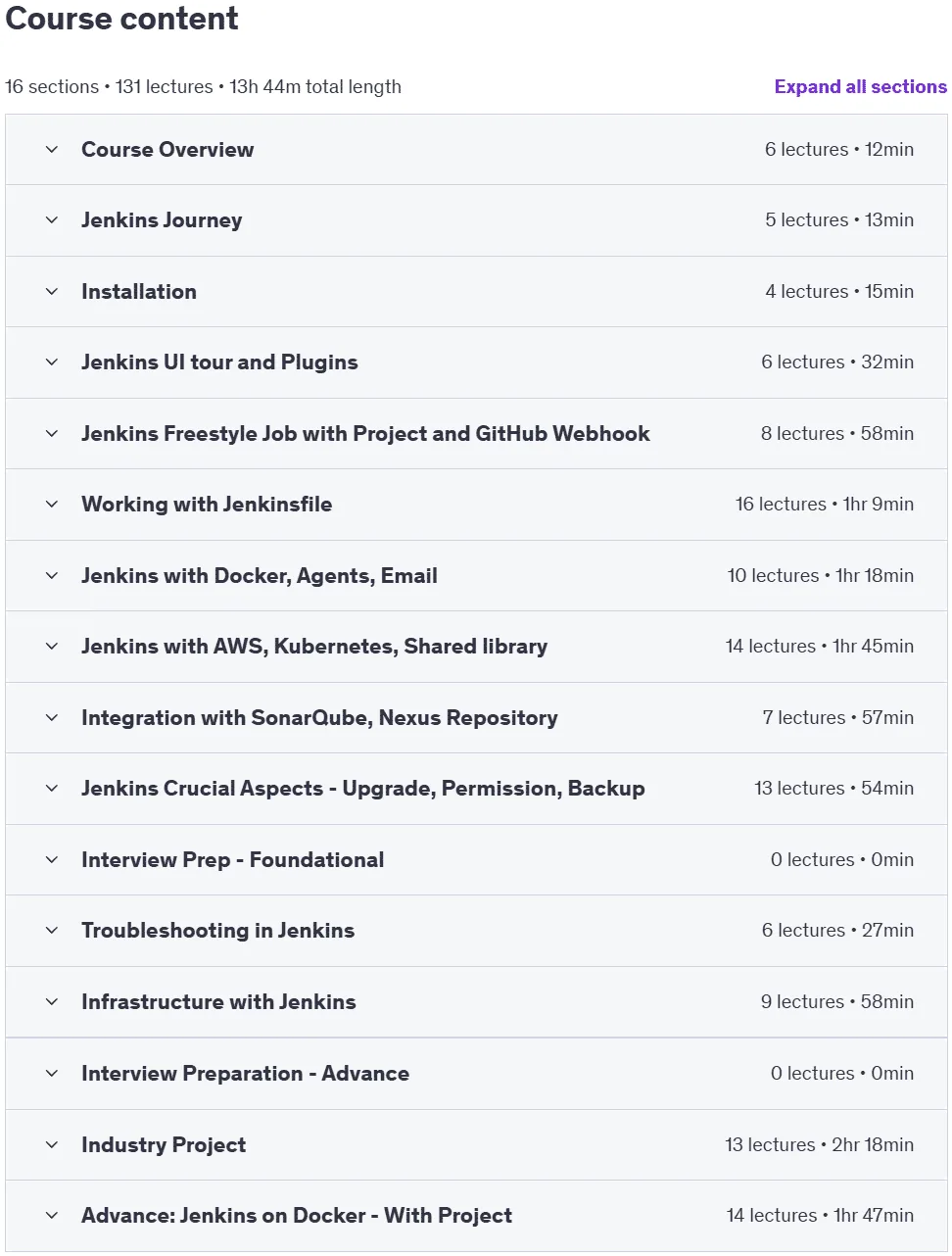Open Integration with SonarQube, Nexus Repository
Image resolution: width=952 pixels, height=1256 pixels.
tap(476, 718)
